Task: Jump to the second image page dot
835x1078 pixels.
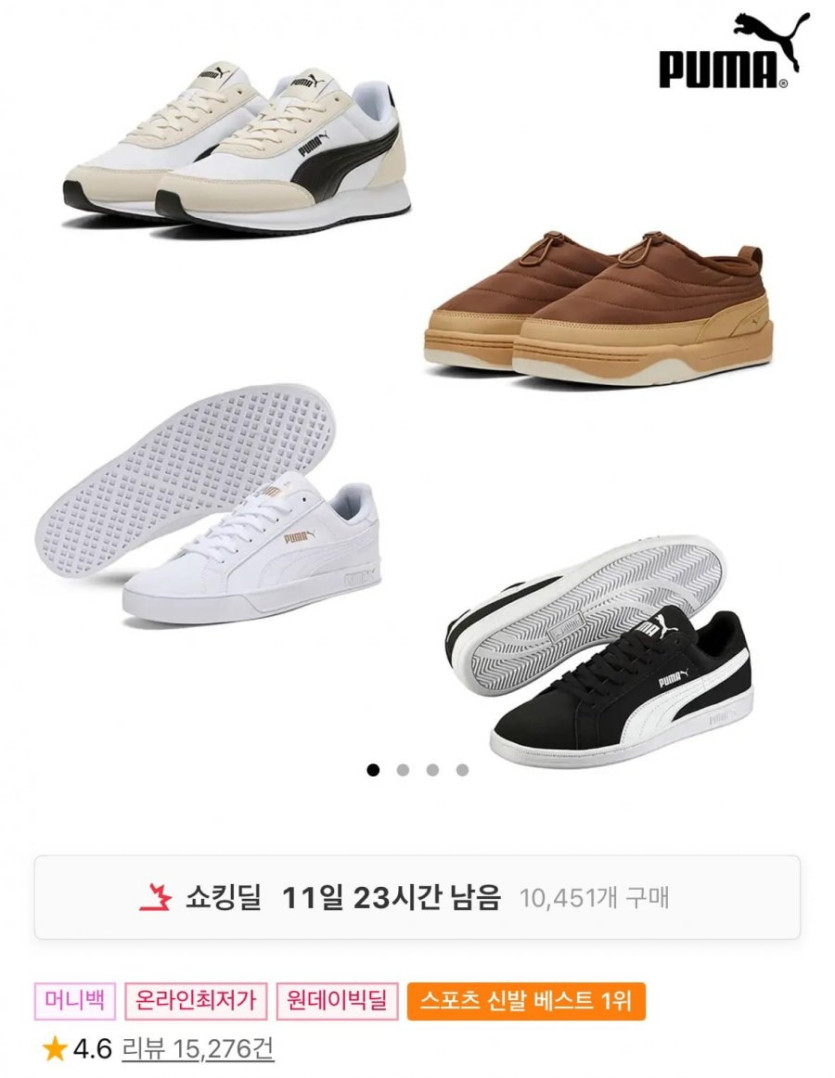Action: 403,770
